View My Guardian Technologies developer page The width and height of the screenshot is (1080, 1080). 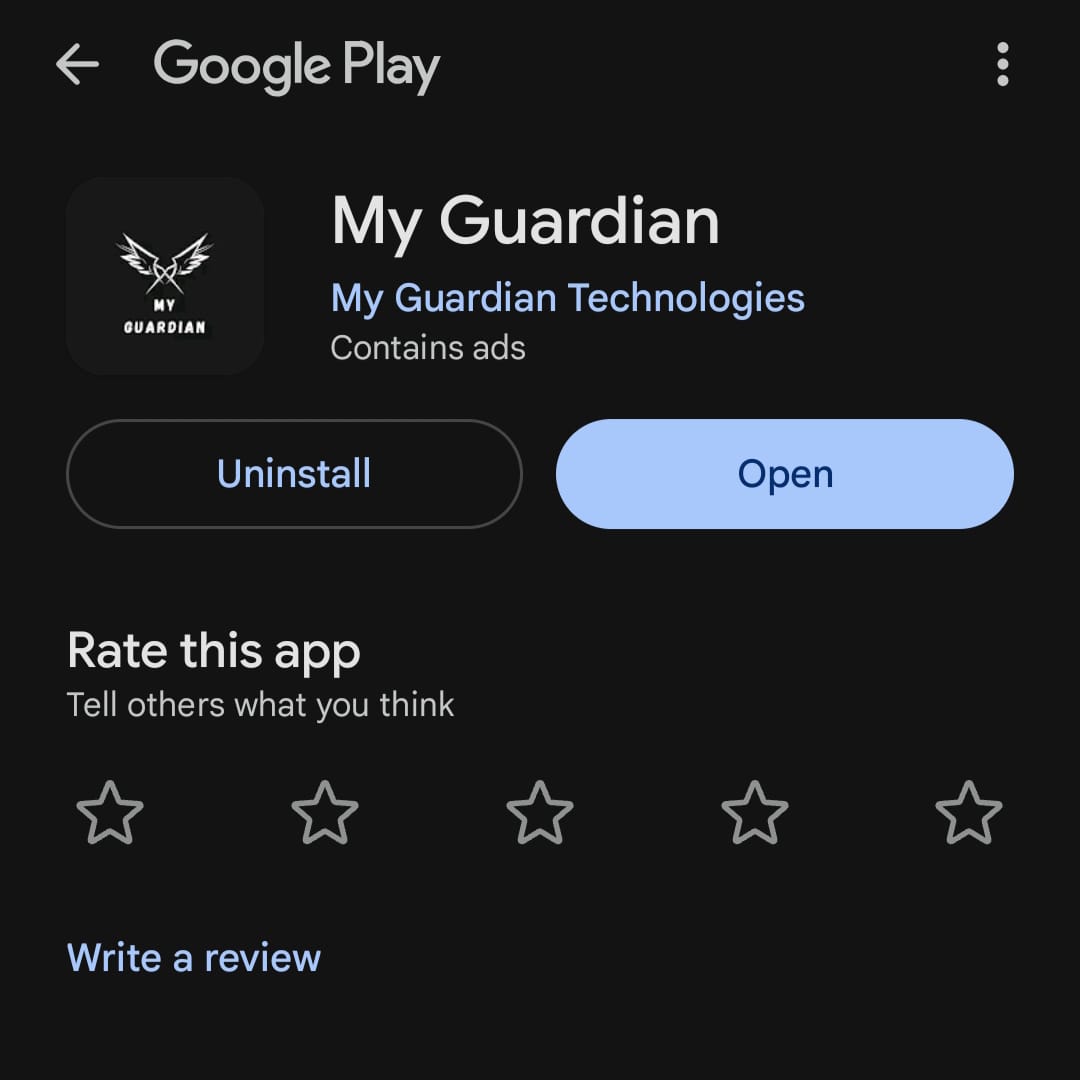pyautogui.click(x=567, y=298)
